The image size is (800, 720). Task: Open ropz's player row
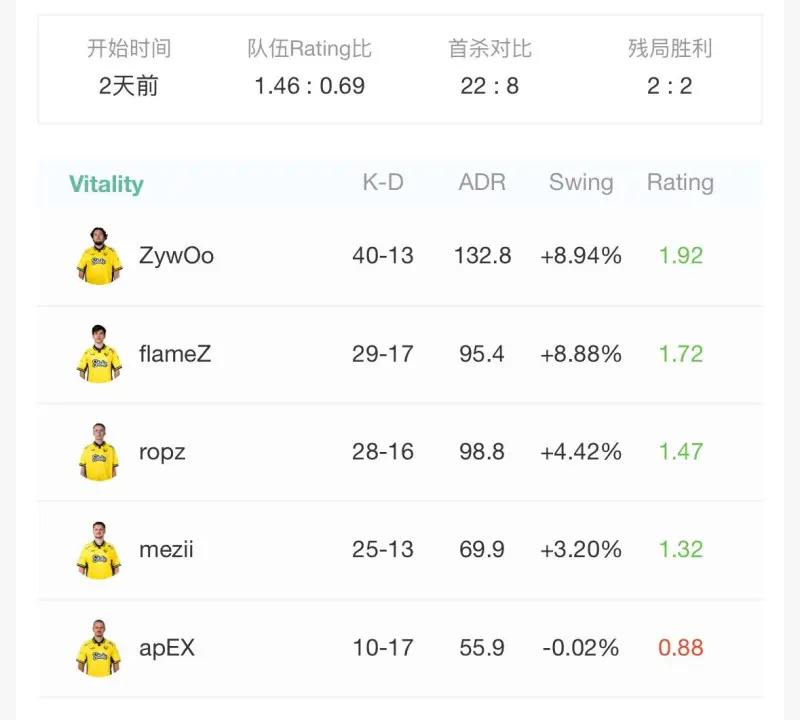pos(162,452)
